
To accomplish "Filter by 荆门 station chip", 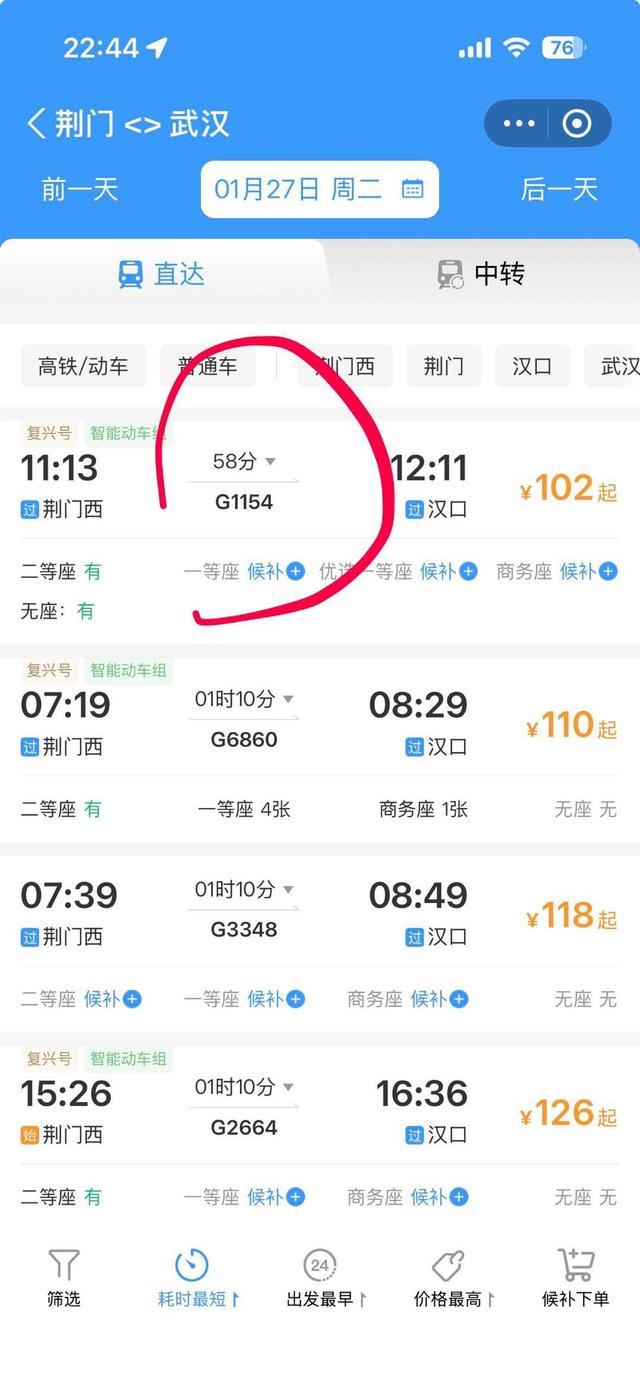I will point(443,366).
